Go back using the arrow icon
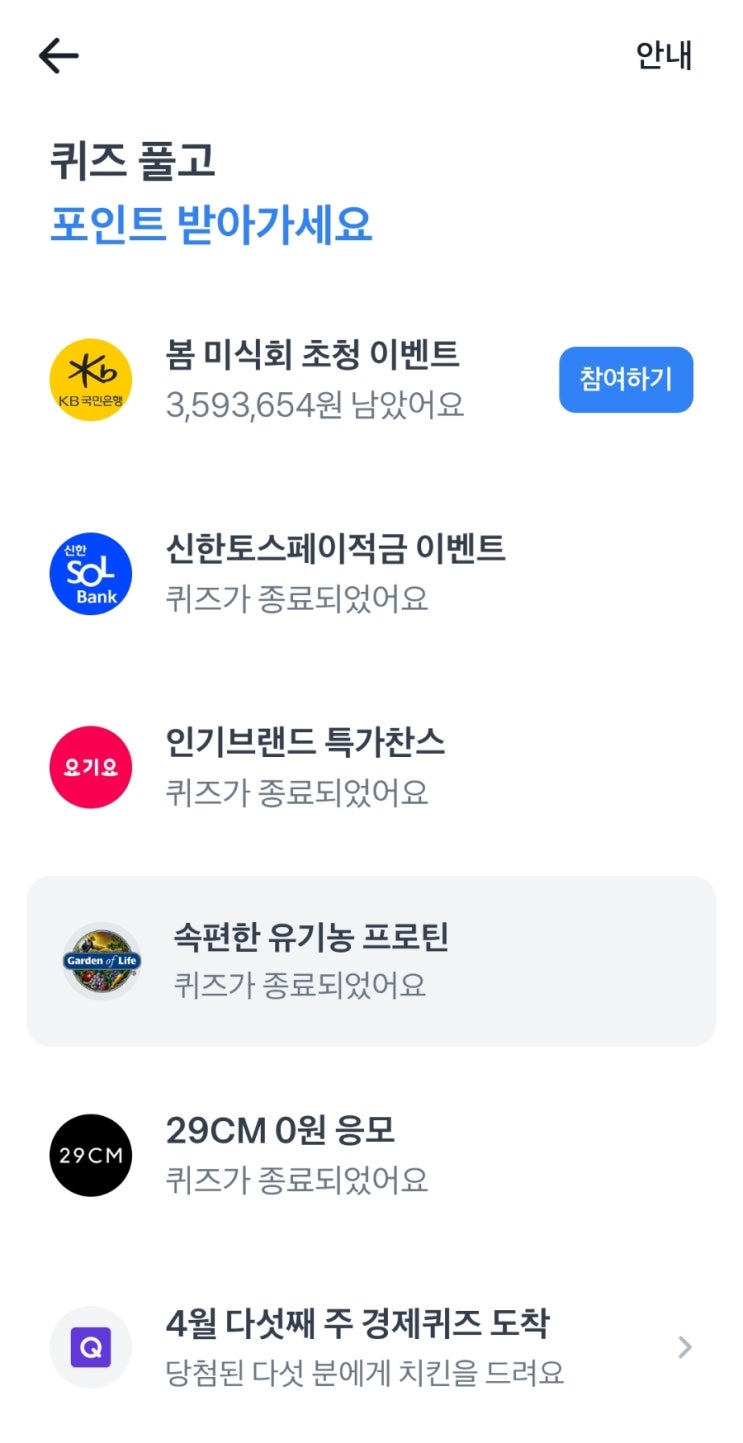 (58, 56)
